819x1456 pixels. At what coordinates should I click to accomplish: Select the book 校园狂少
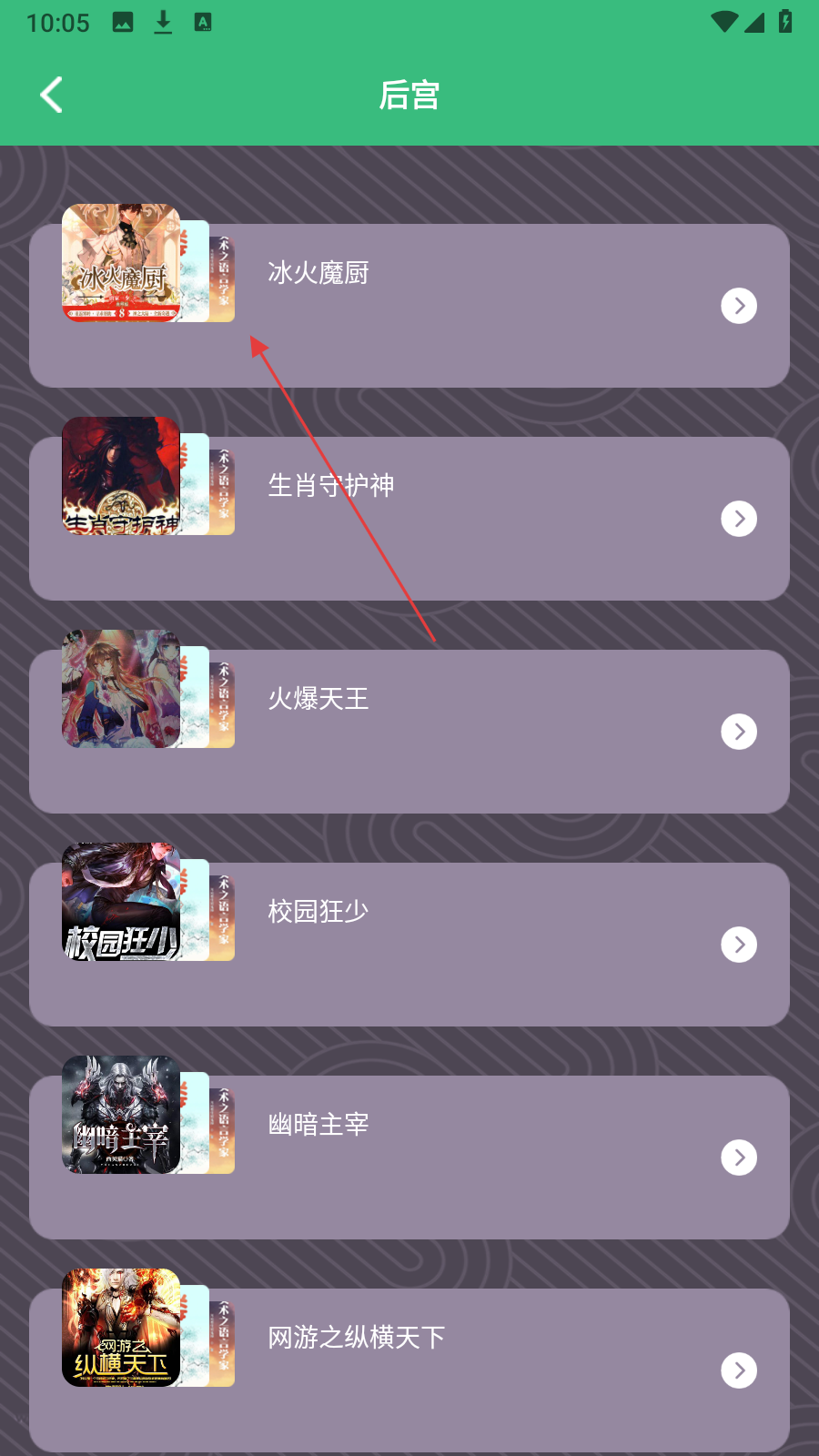tap(318, 912)
